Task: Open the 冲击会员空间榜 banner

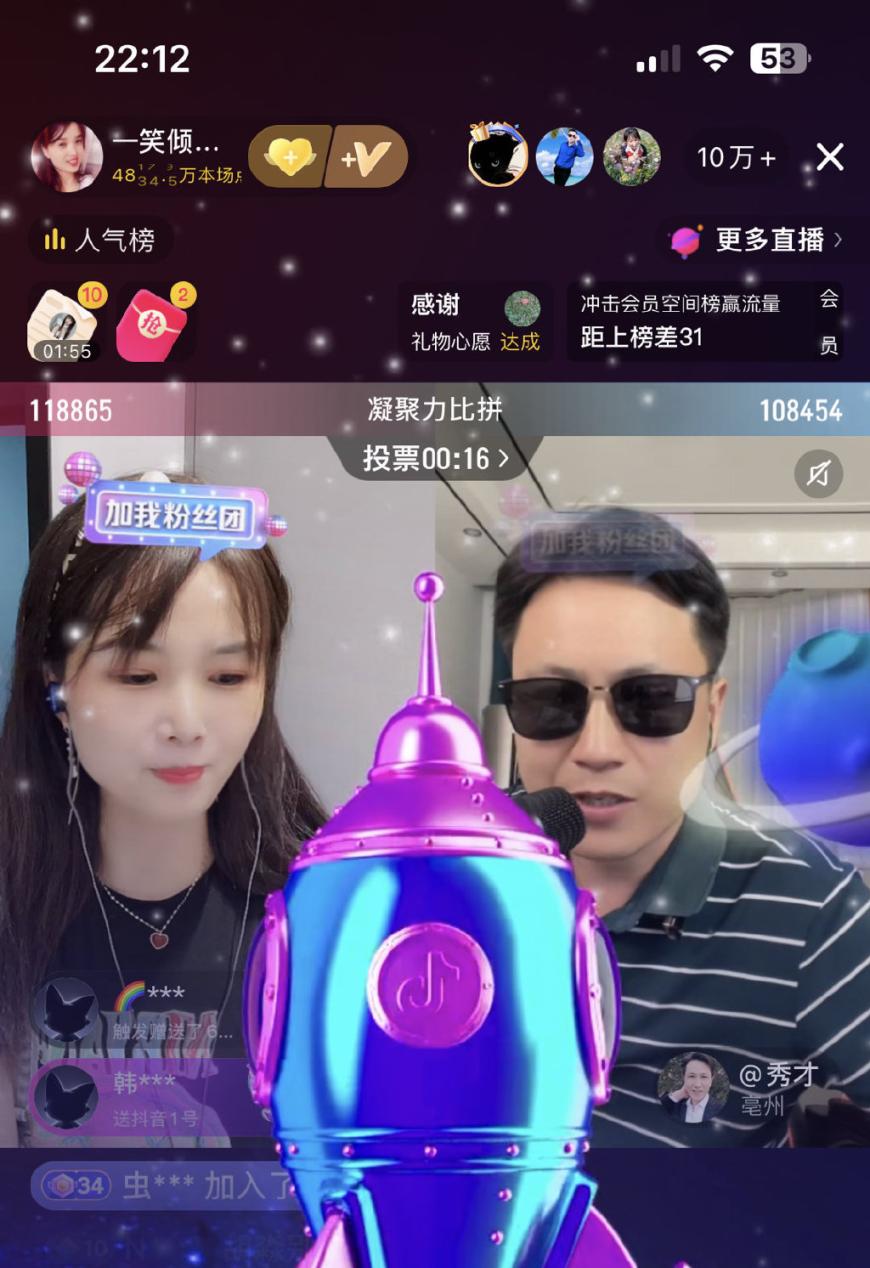Action: click(690, 322)
